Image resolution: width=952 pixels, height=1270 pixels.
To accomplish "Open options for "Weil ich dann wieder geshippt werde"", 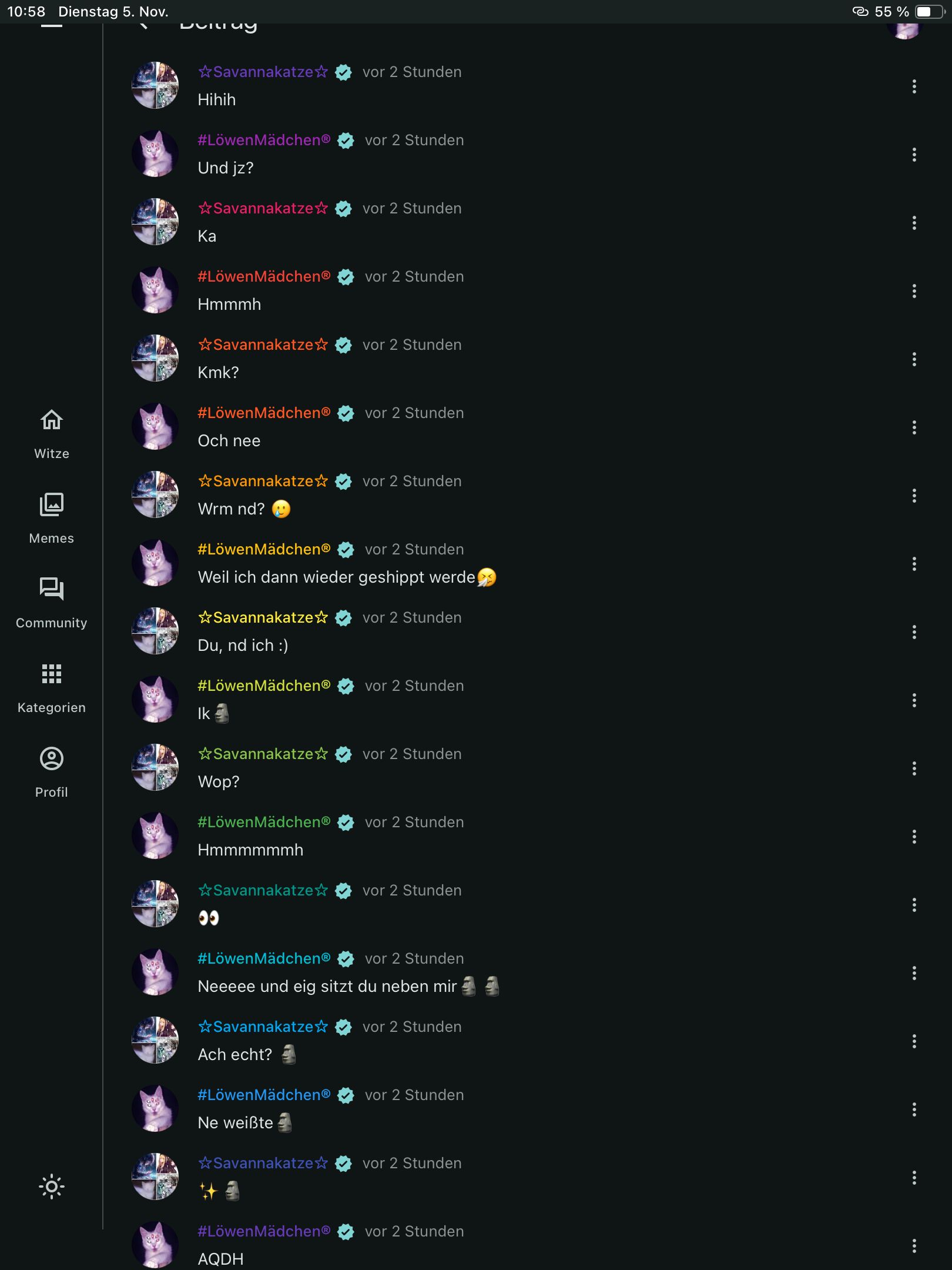I will pos(914,564).
